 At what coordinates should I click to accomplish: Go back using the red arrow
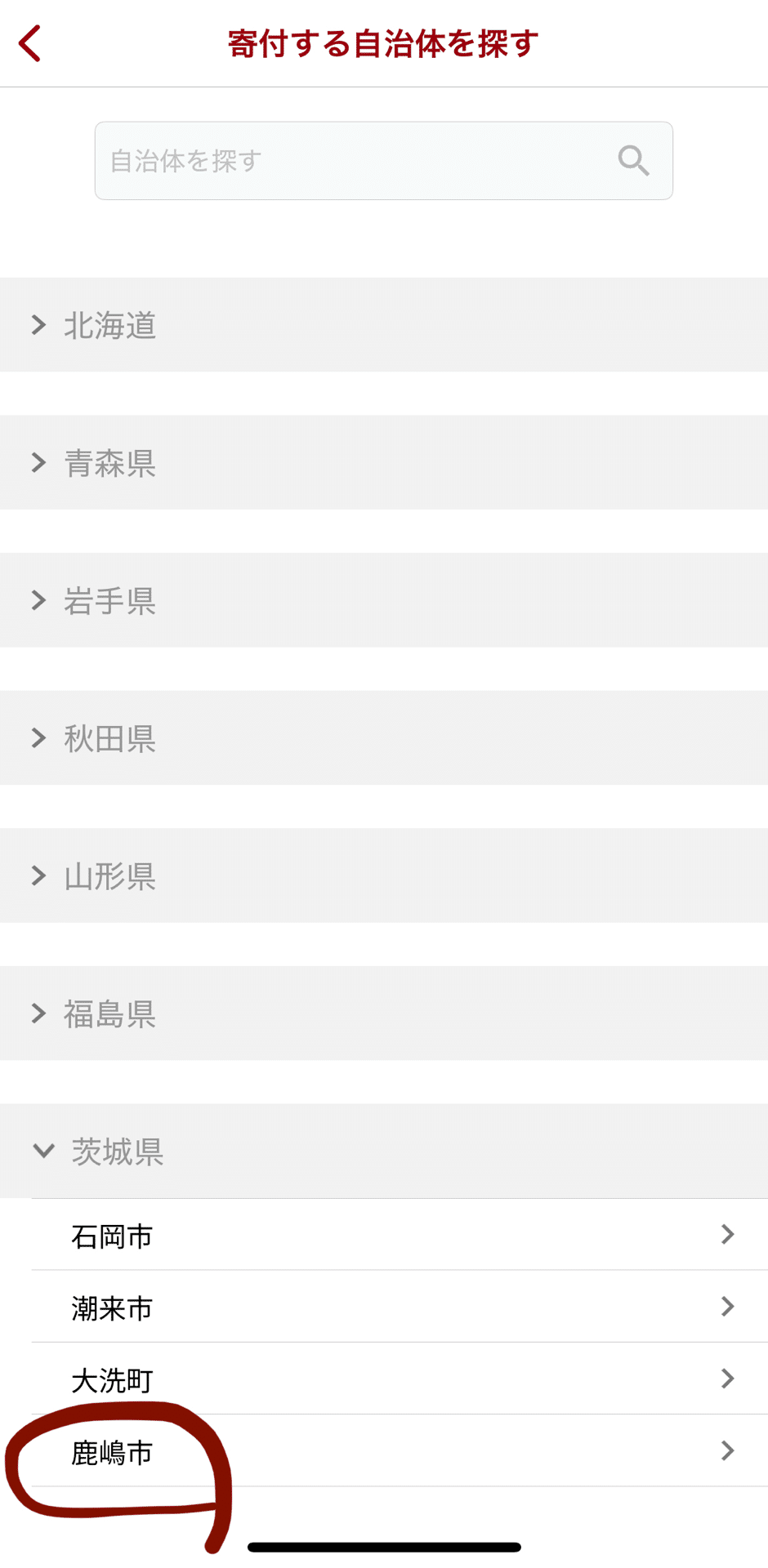30,43
